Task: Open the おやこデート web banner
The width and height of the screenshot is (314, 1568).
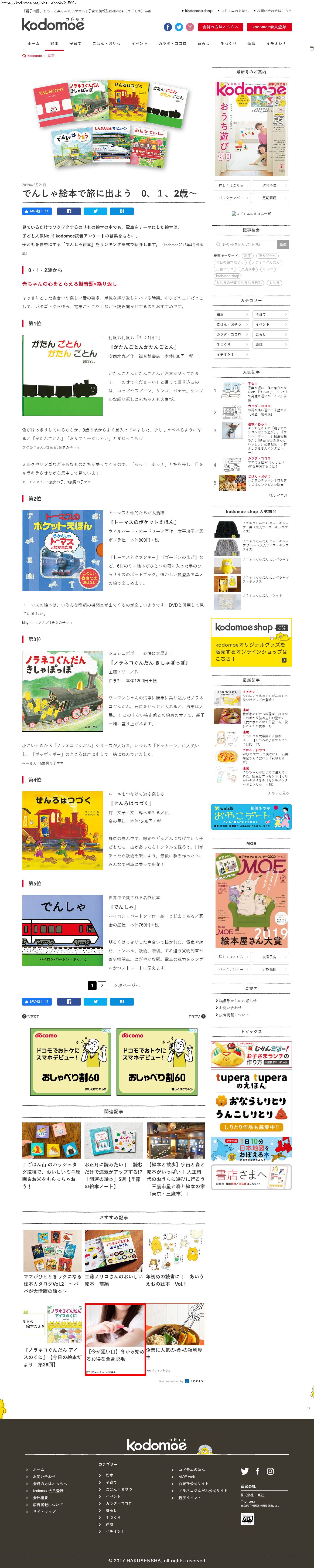Action: (x=251, y=817)
